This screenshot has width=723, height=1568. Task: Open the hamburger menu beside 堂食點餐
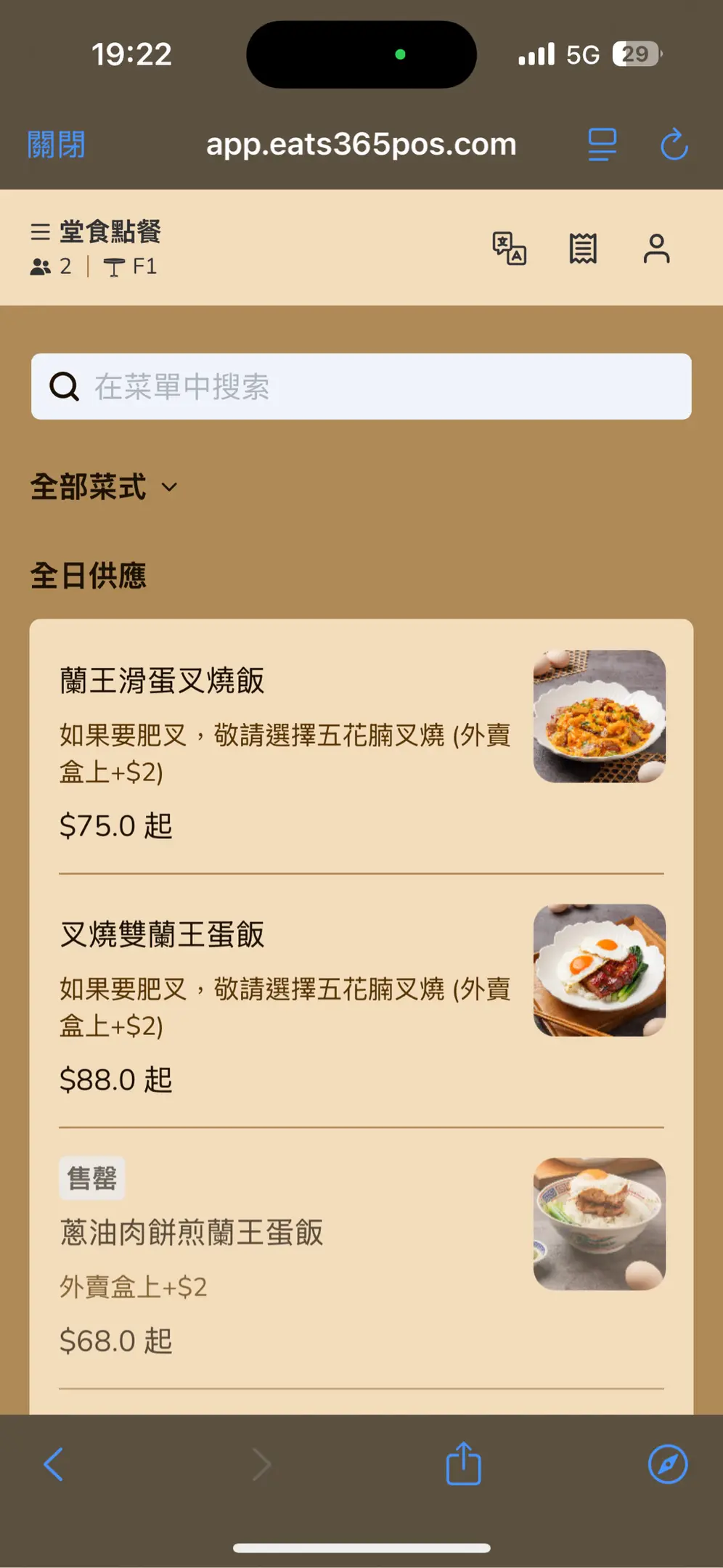pyautogui.click(x=40, y=232)
